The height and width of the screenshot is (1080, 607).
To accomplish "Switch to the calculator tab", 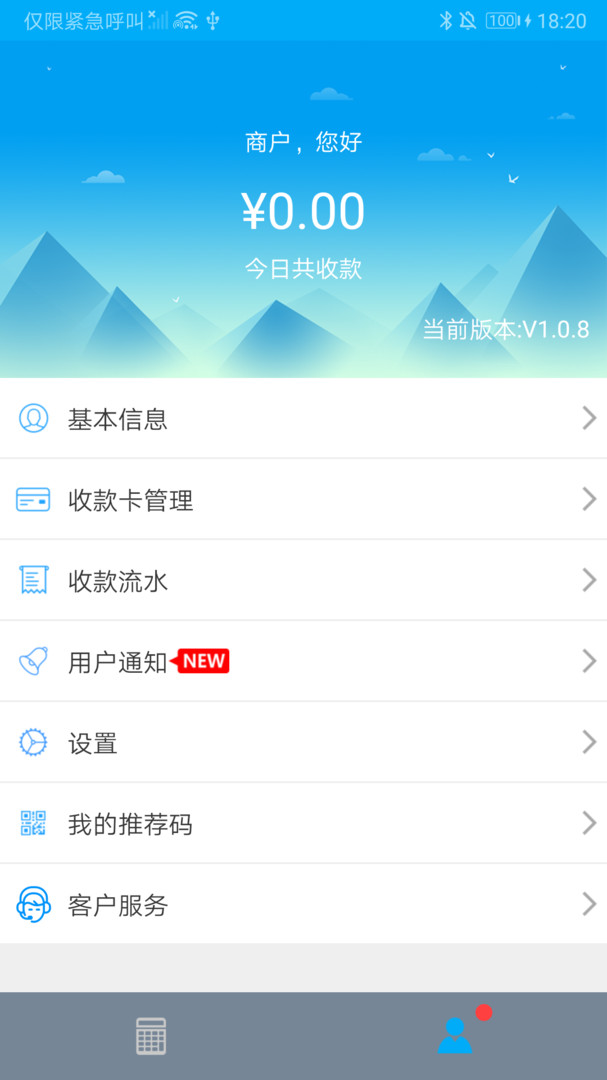I will pyautogui.click(x=151, y=1036).
